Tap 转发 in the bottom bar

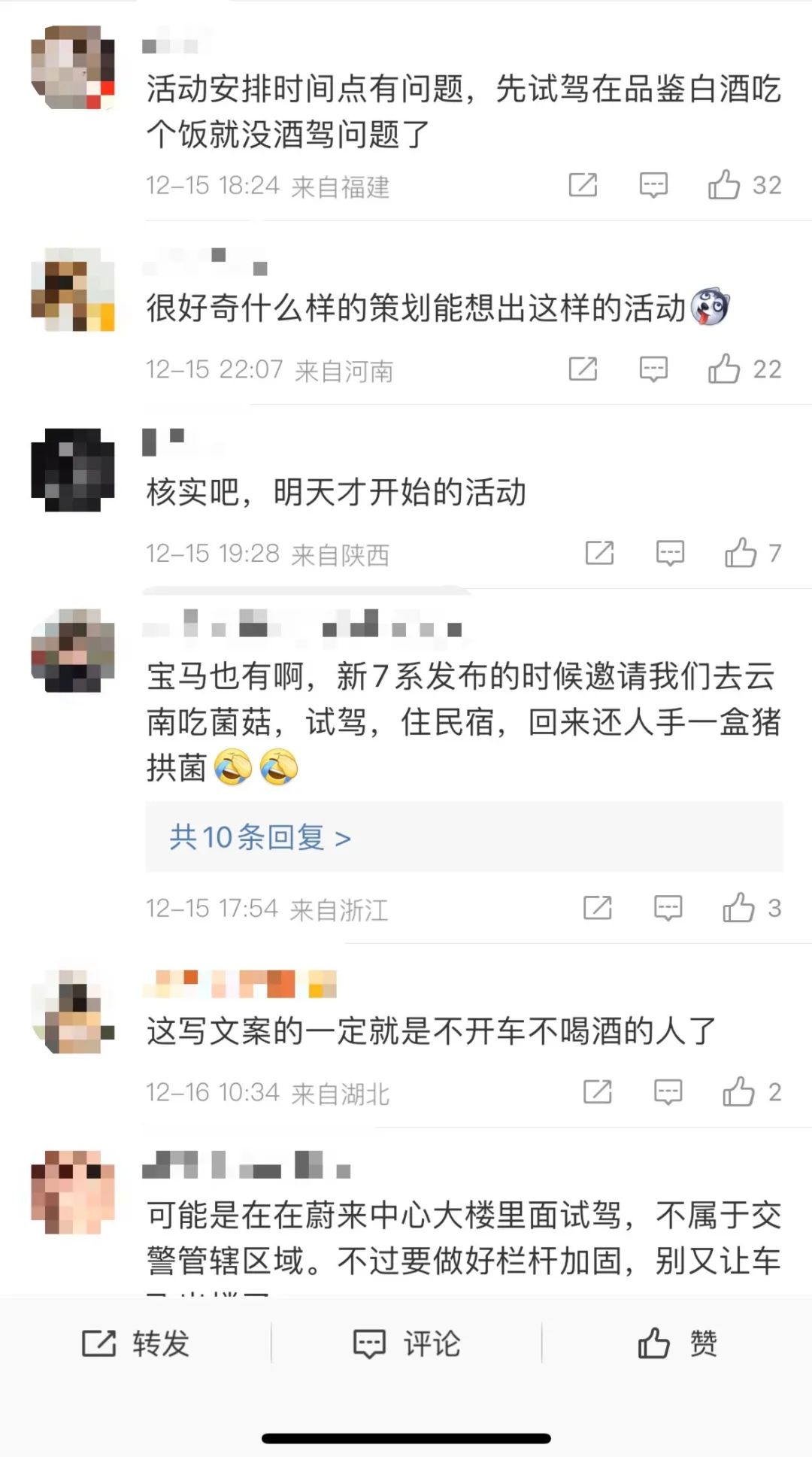click(x=135, y=1343)
